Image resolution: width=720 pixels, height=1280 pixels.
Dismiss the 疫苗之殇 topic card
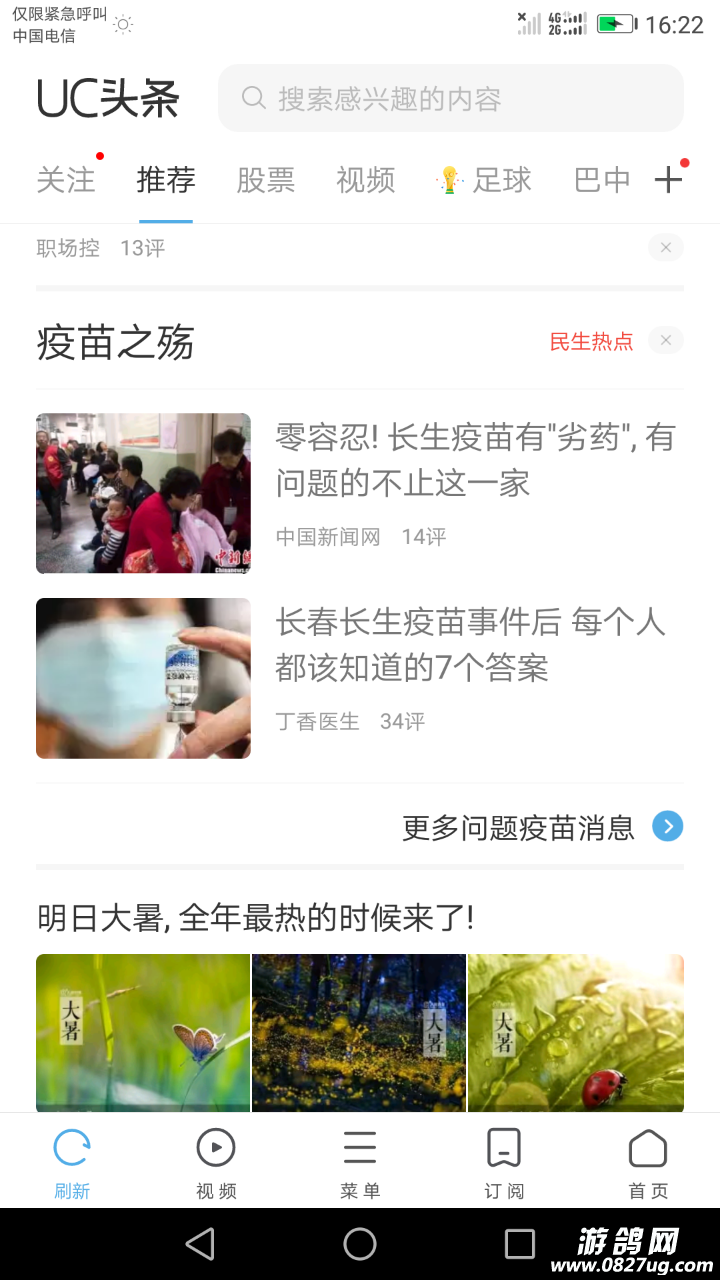[x=665, y=341]
